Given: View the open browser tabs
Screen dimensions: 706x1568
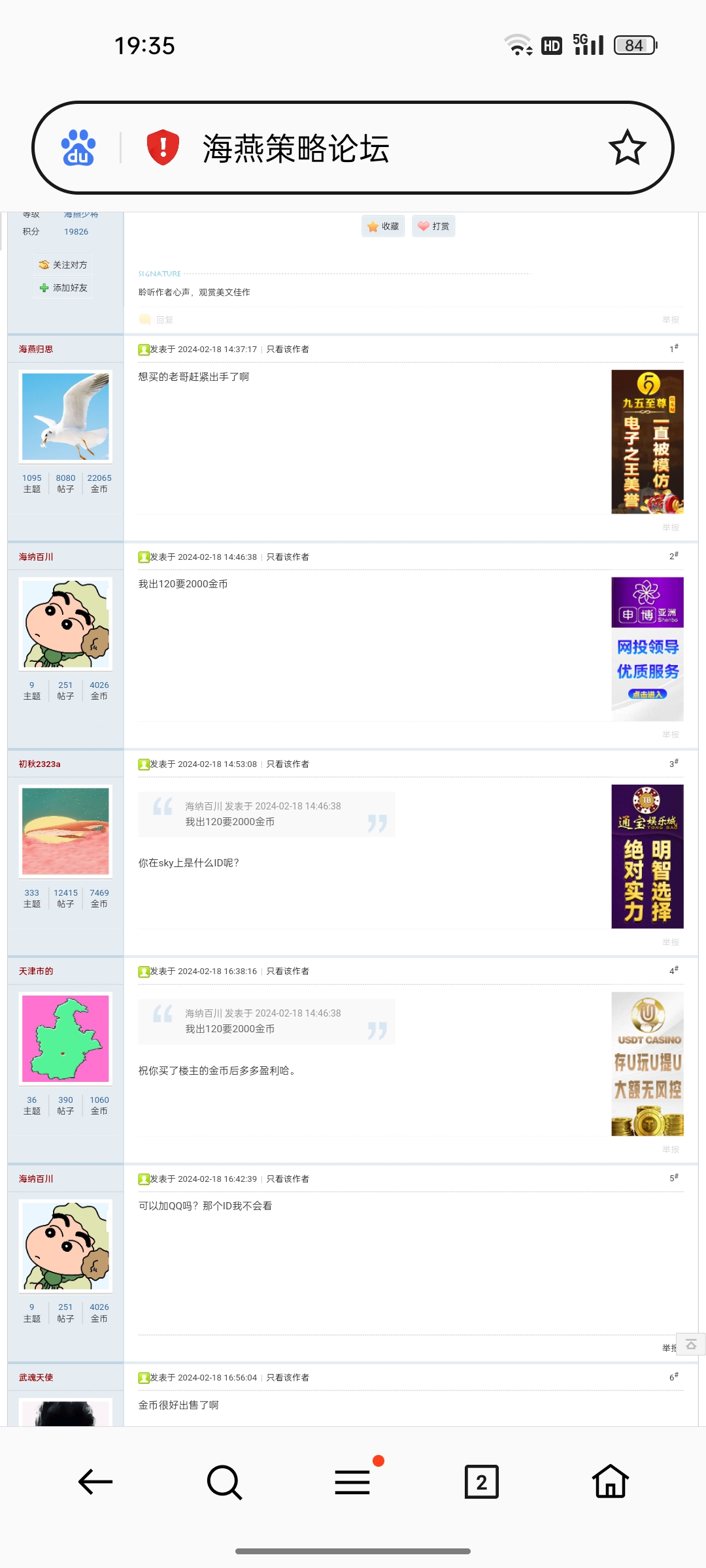Looking at the screenshot, I should (481, 1482).
